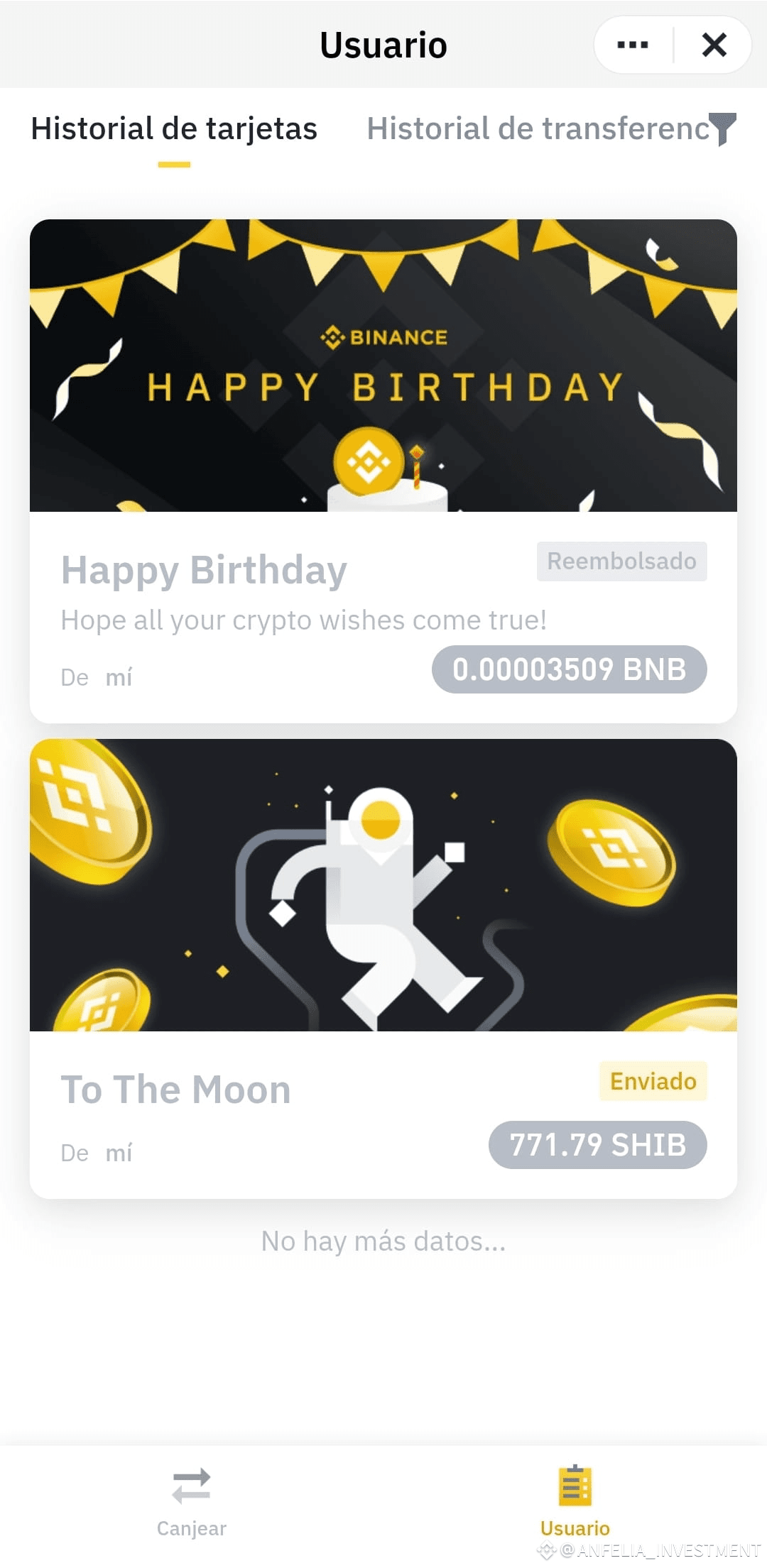The width and height of the screenshot is (767, 1568).
Task: Click the Reembolsado status badge
Action: 621,561
